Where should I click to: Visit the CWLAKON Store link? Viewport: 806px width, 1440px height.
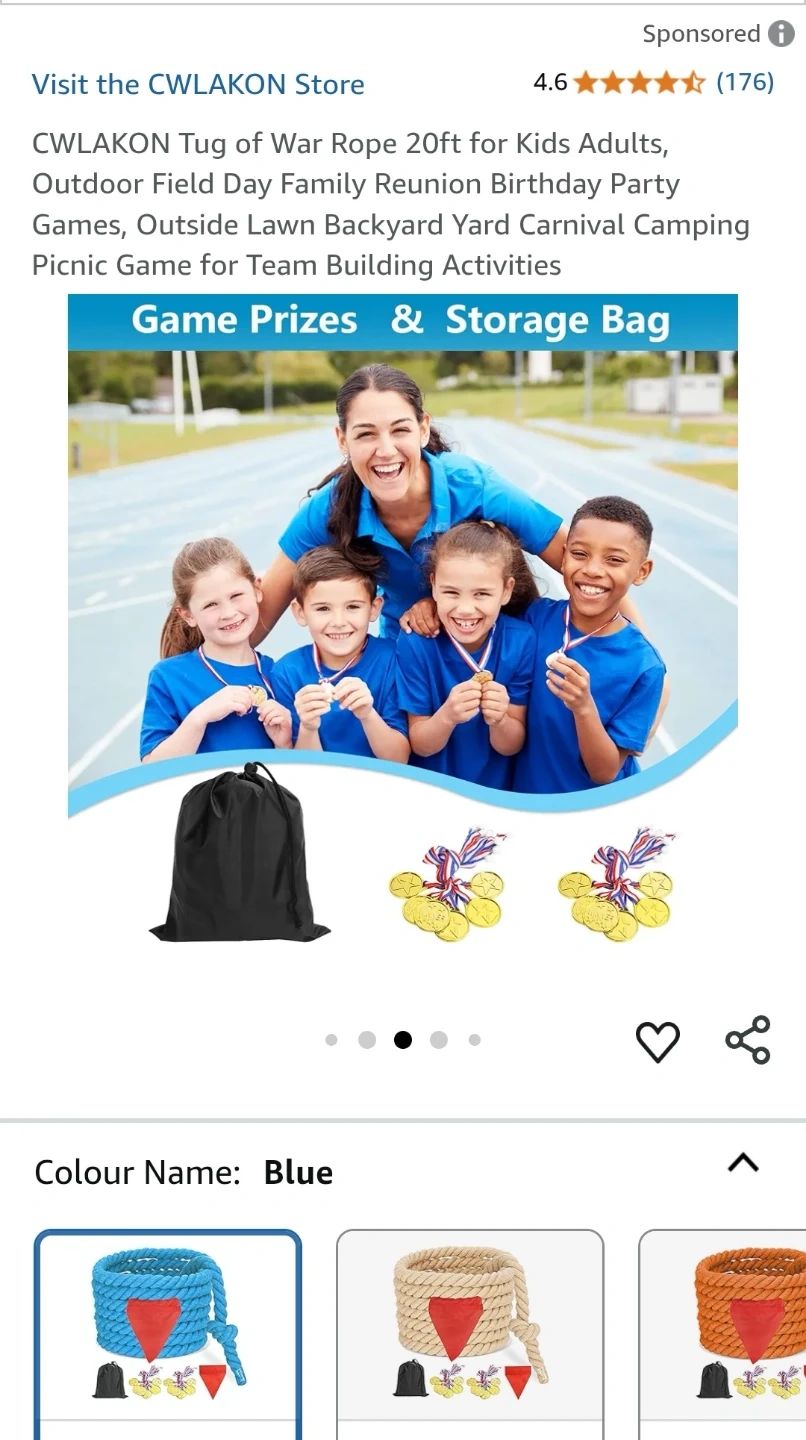(x=198, y=84)
